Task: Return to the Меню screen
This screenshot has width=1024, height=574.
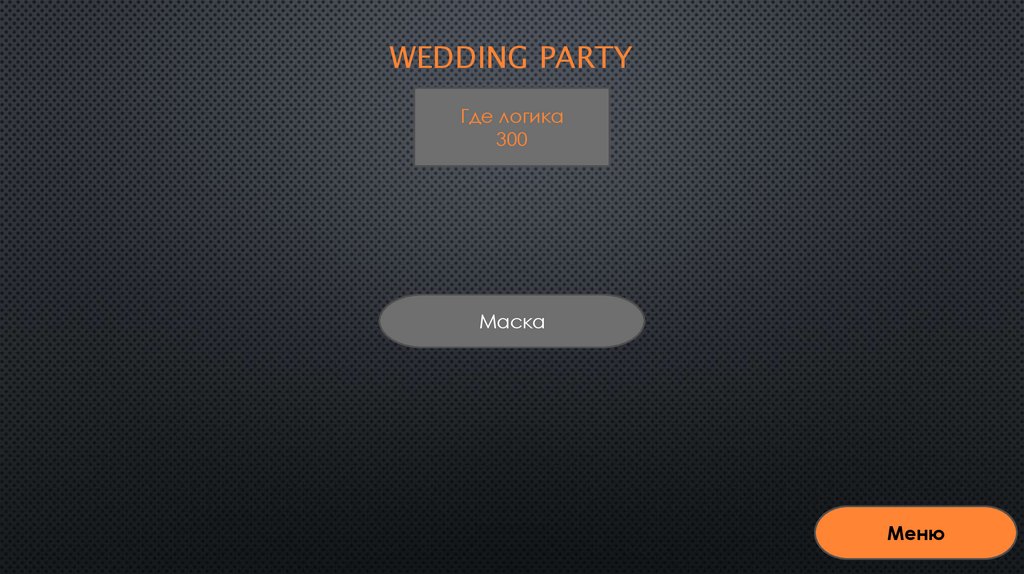Action: (x=915, y=533)
